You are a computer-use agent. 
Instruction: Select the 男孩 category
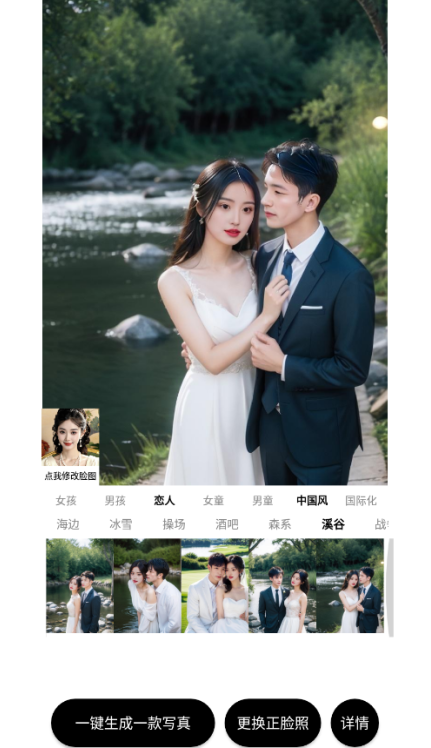115,500
